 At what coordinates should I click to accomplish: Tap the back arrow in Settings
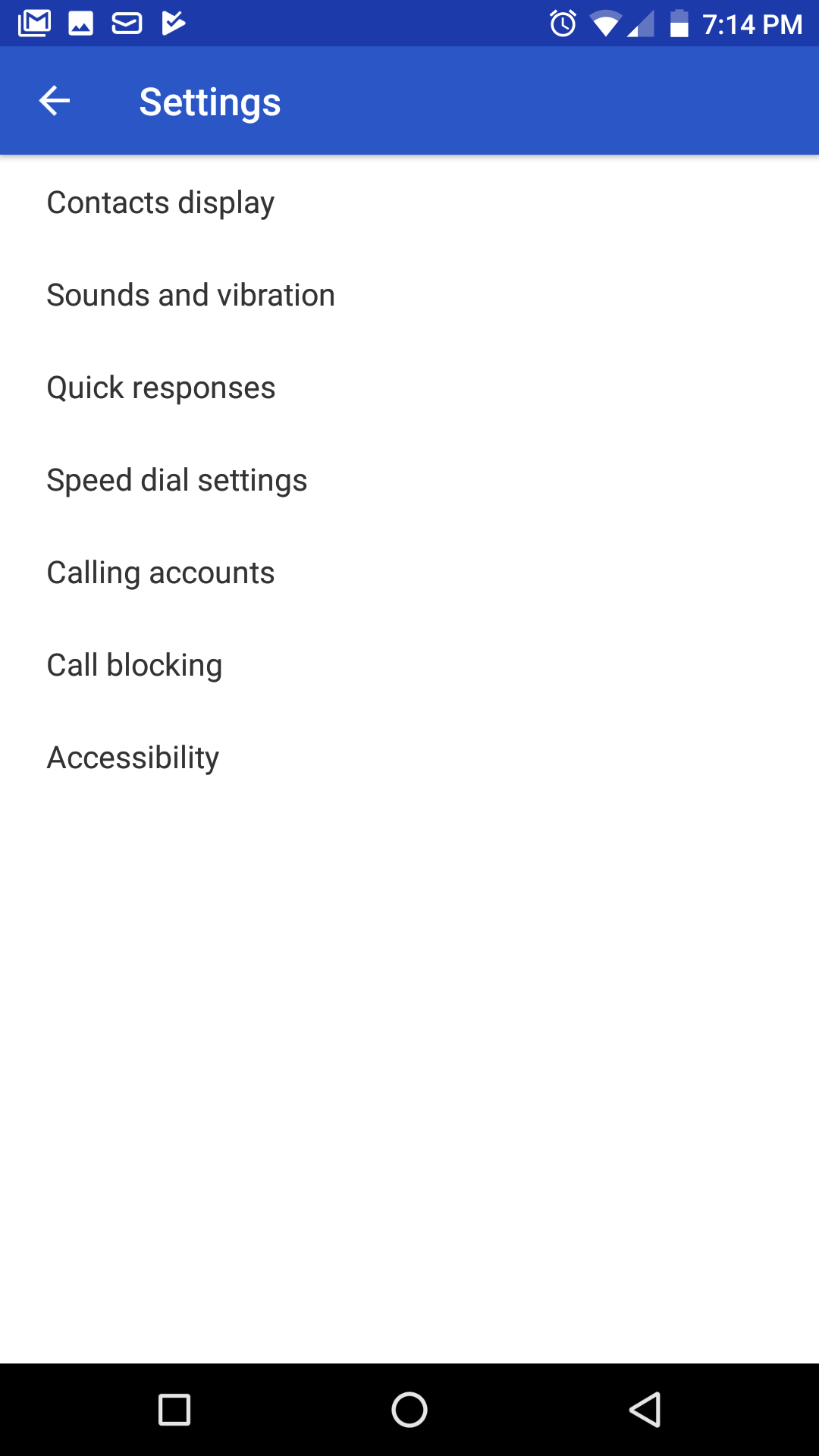(55, 101)
